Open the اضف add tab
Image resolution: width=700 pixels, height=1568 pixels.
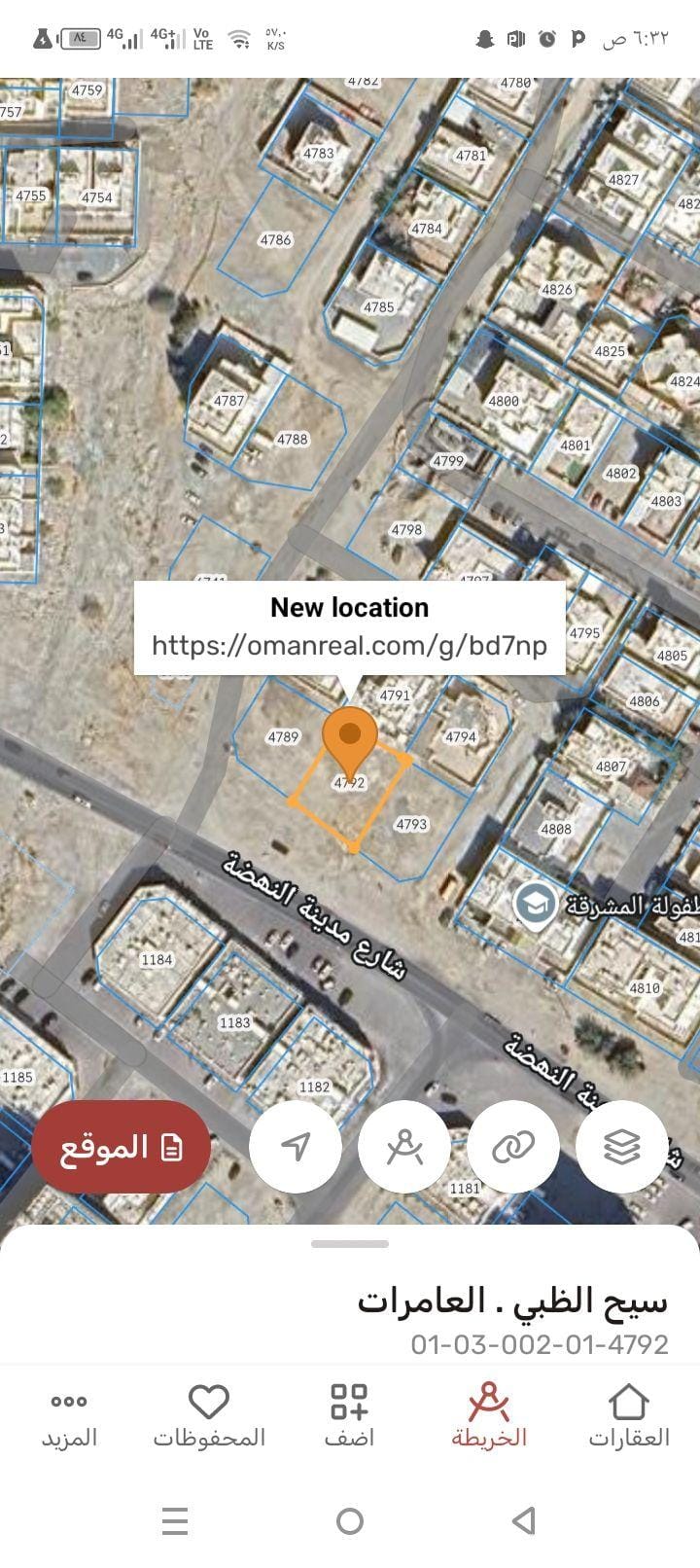(x=349, y=1416)
